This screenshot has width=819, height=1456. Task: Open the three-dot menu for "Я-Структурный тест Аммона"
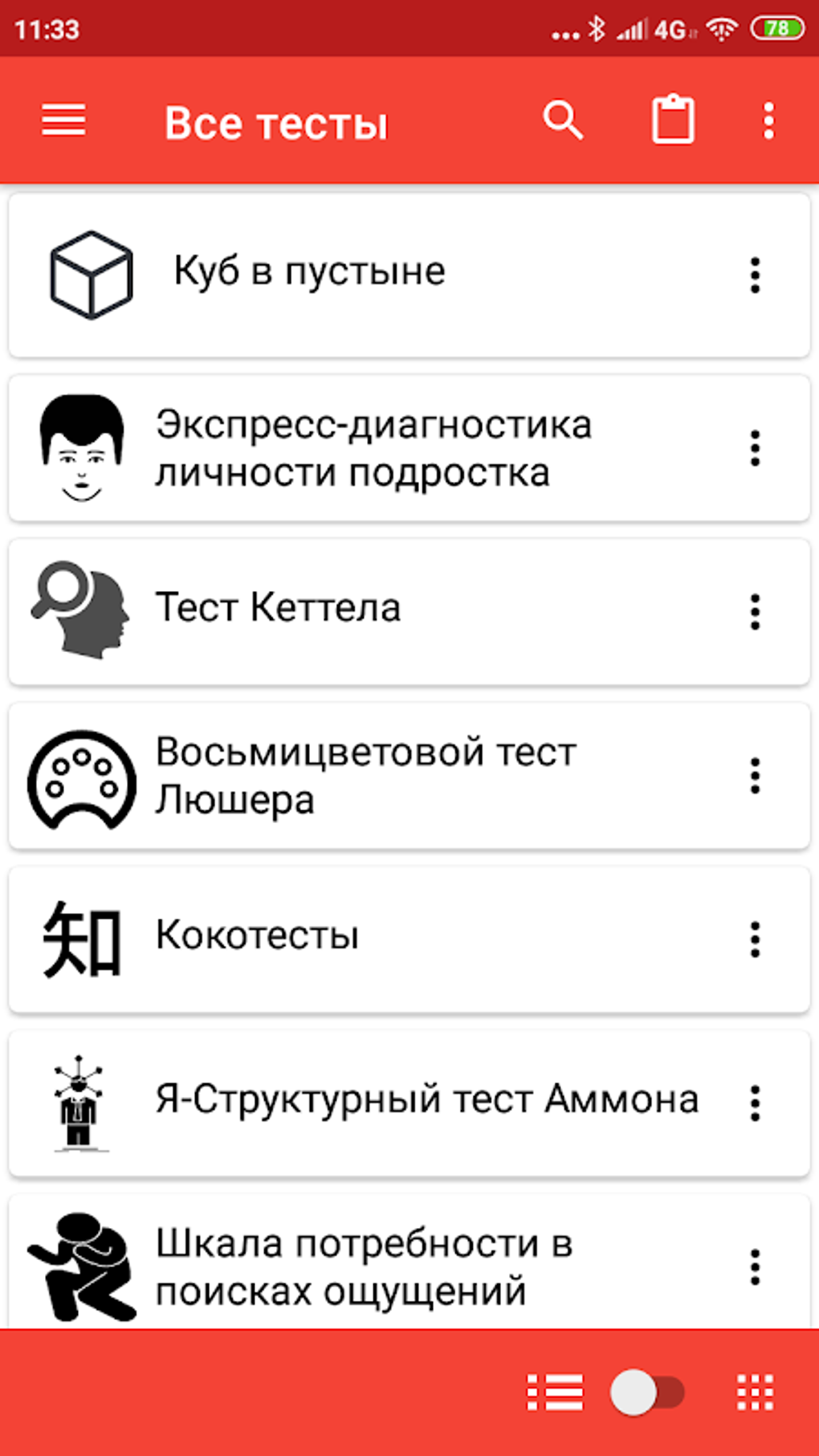click(755, 1103)
